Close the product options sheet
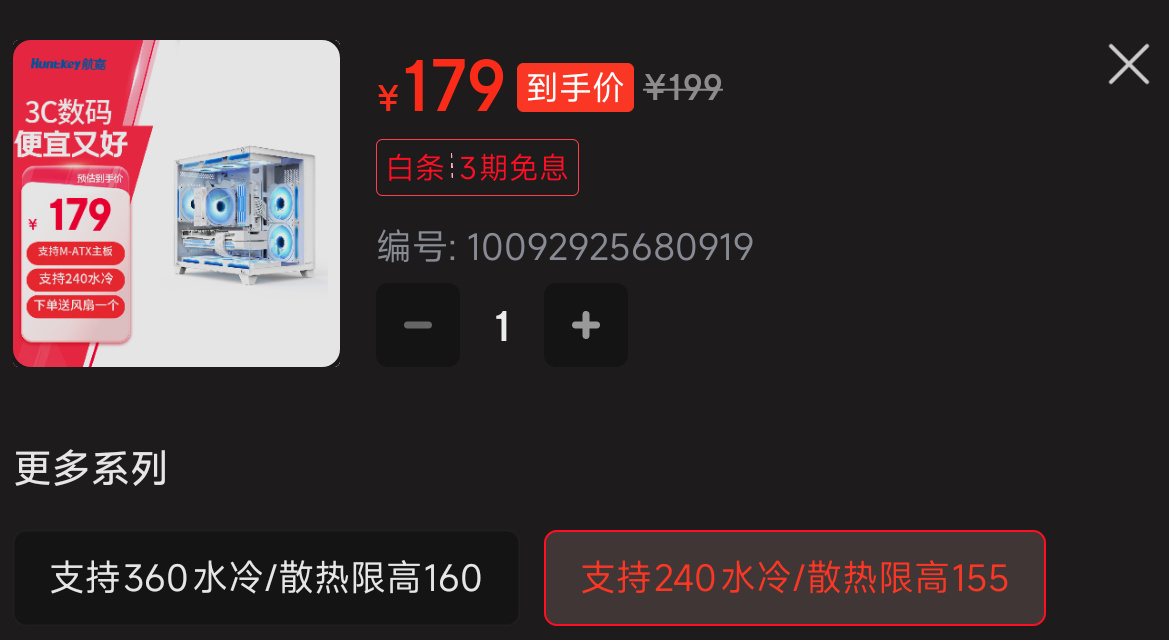Viewport: 1169px width, 640px height. coord(1128,65)
